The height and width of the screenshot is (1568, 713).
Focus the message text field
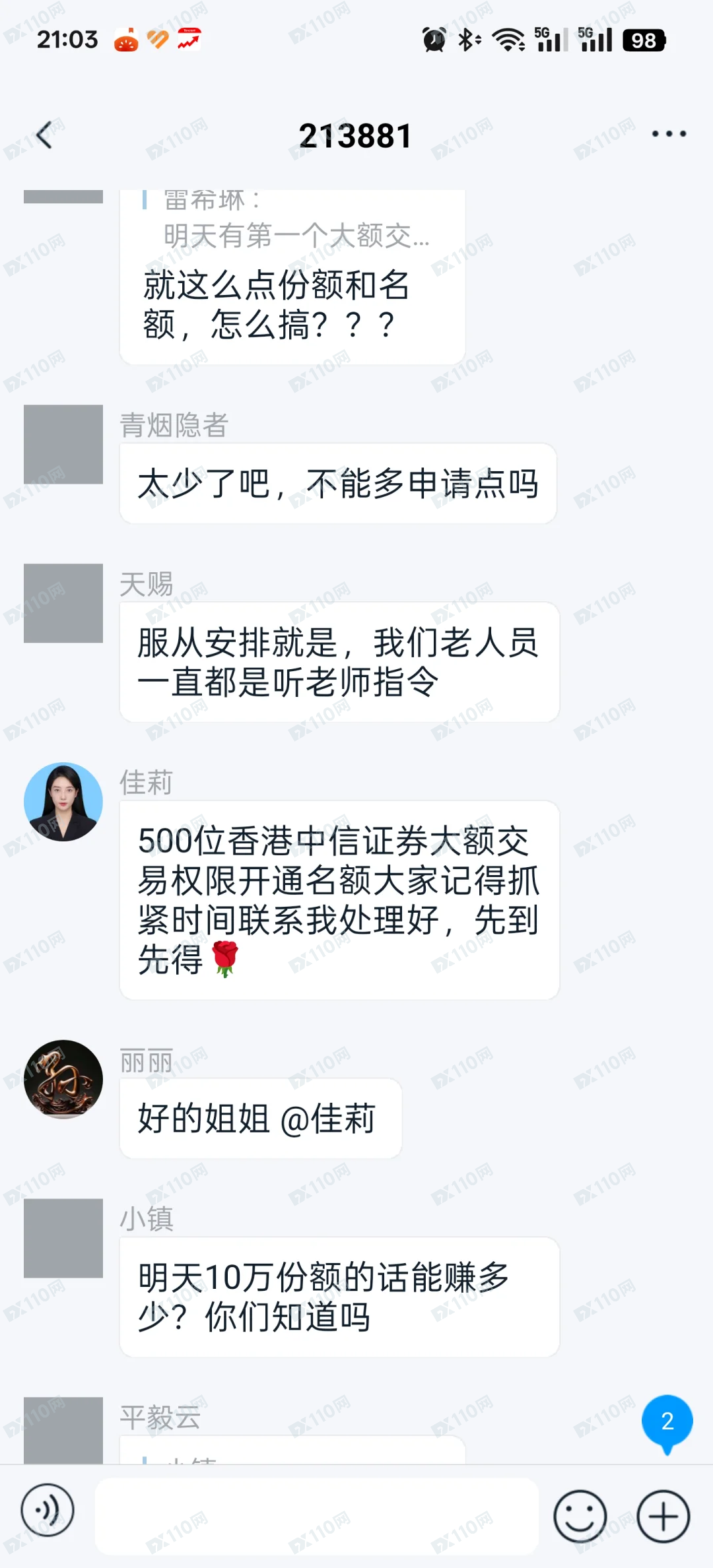click(317, 1516)
